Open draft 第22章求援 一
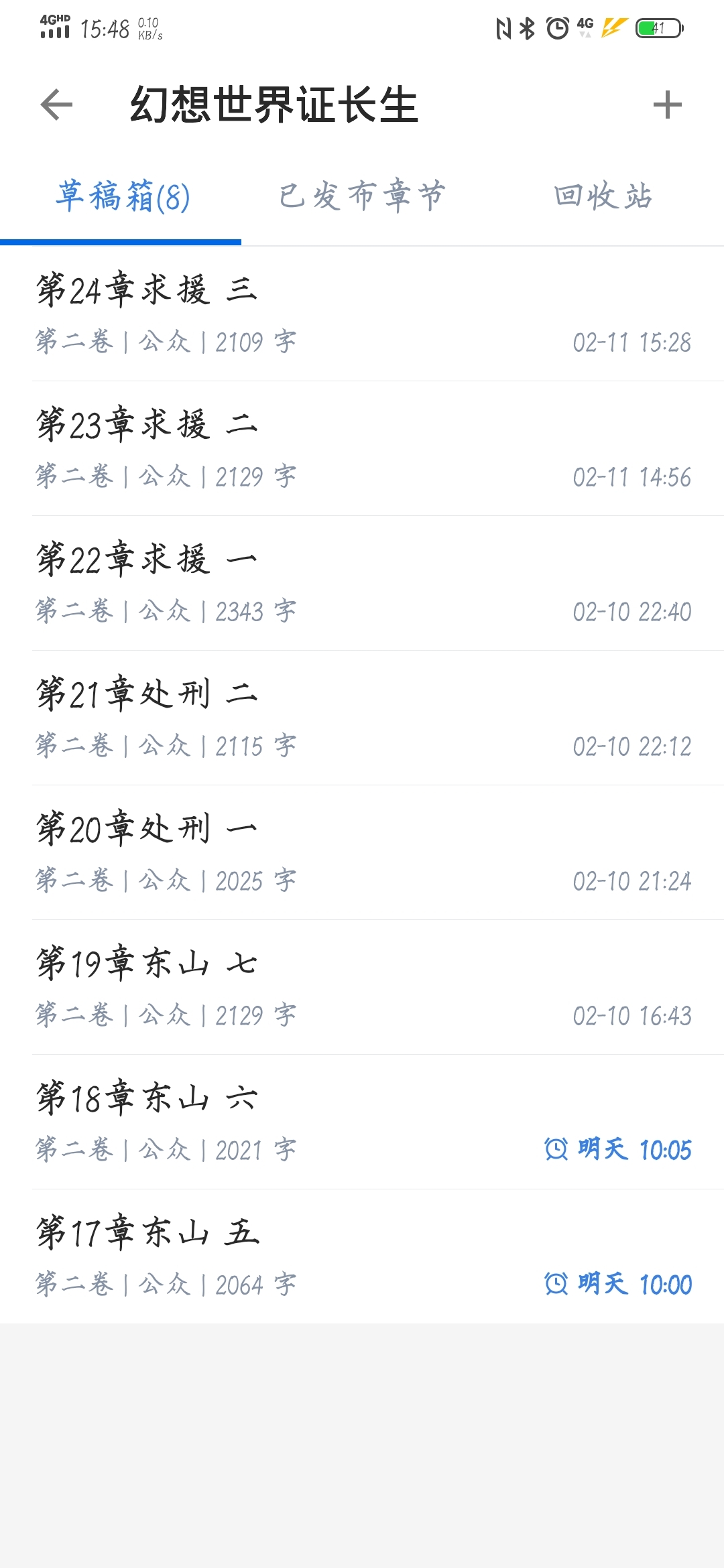The height and width of the screenshot is (1568, 724). (x=362, y=583)
